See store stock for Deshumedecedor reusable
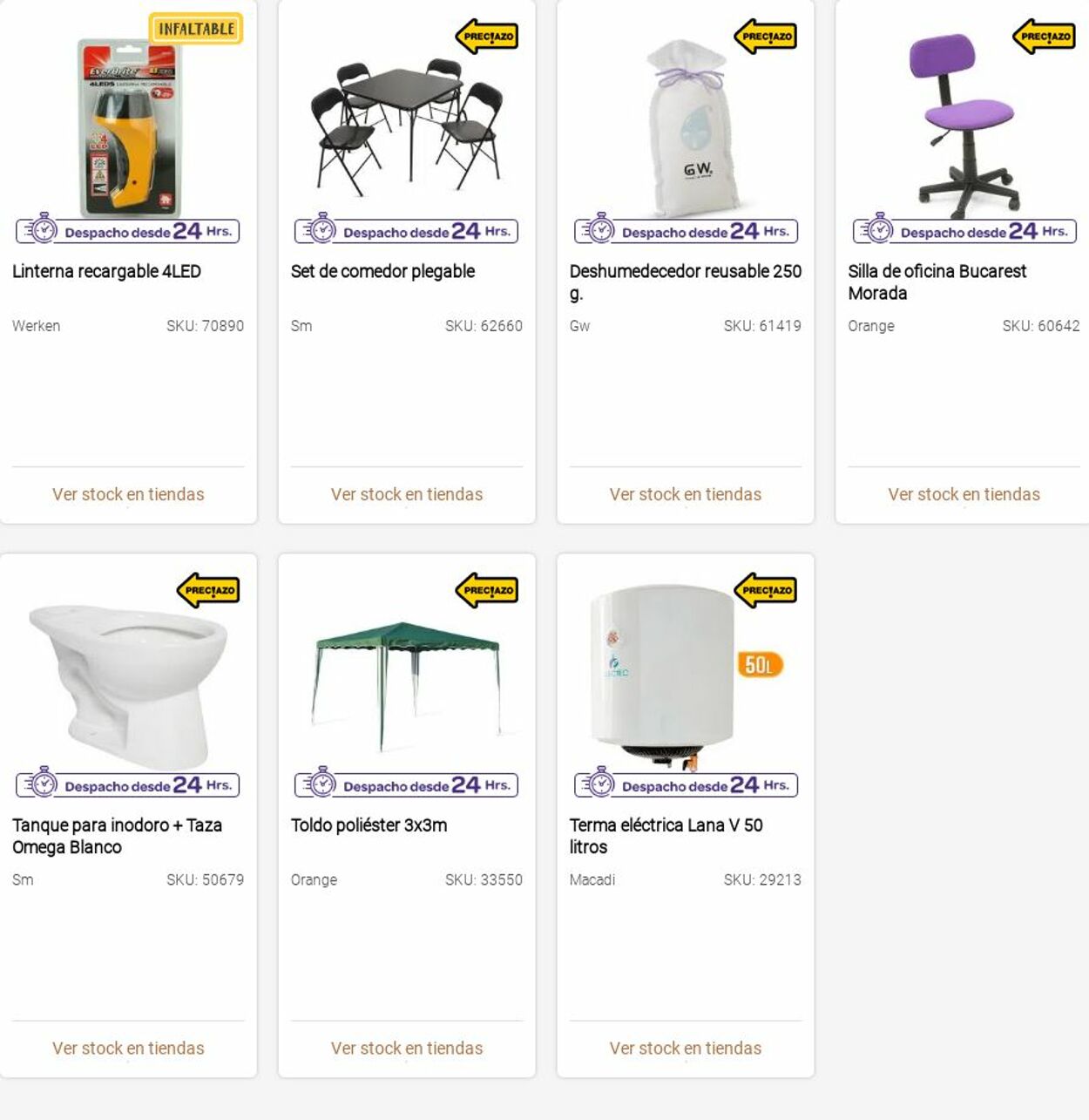 tap(686, 494)
